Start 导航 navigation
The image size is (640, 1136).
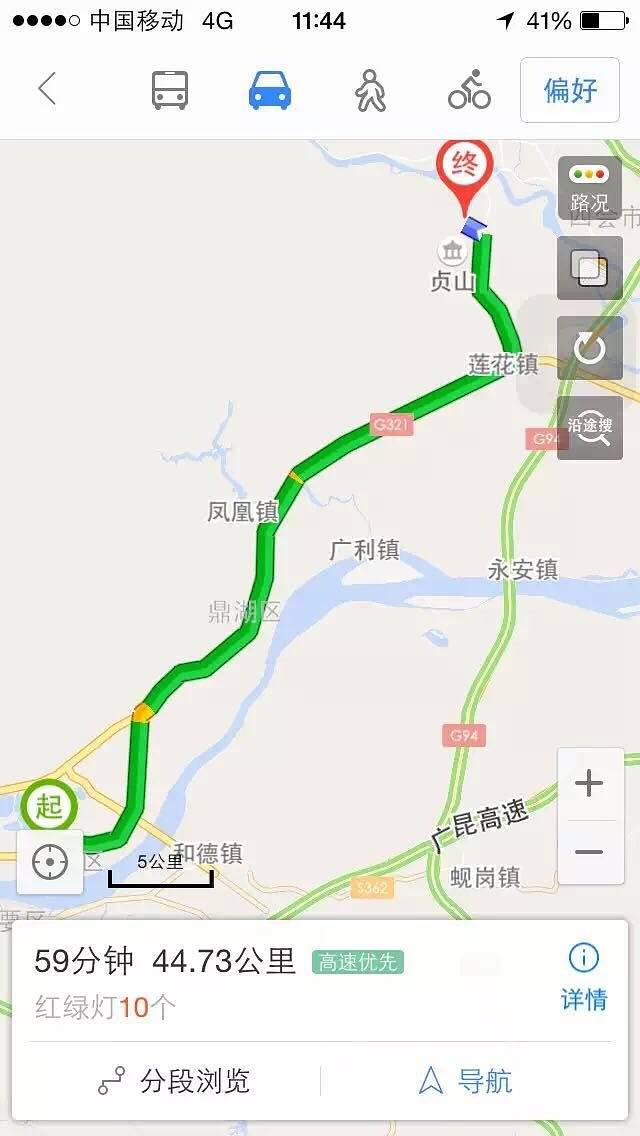[x=465, y=1081]
